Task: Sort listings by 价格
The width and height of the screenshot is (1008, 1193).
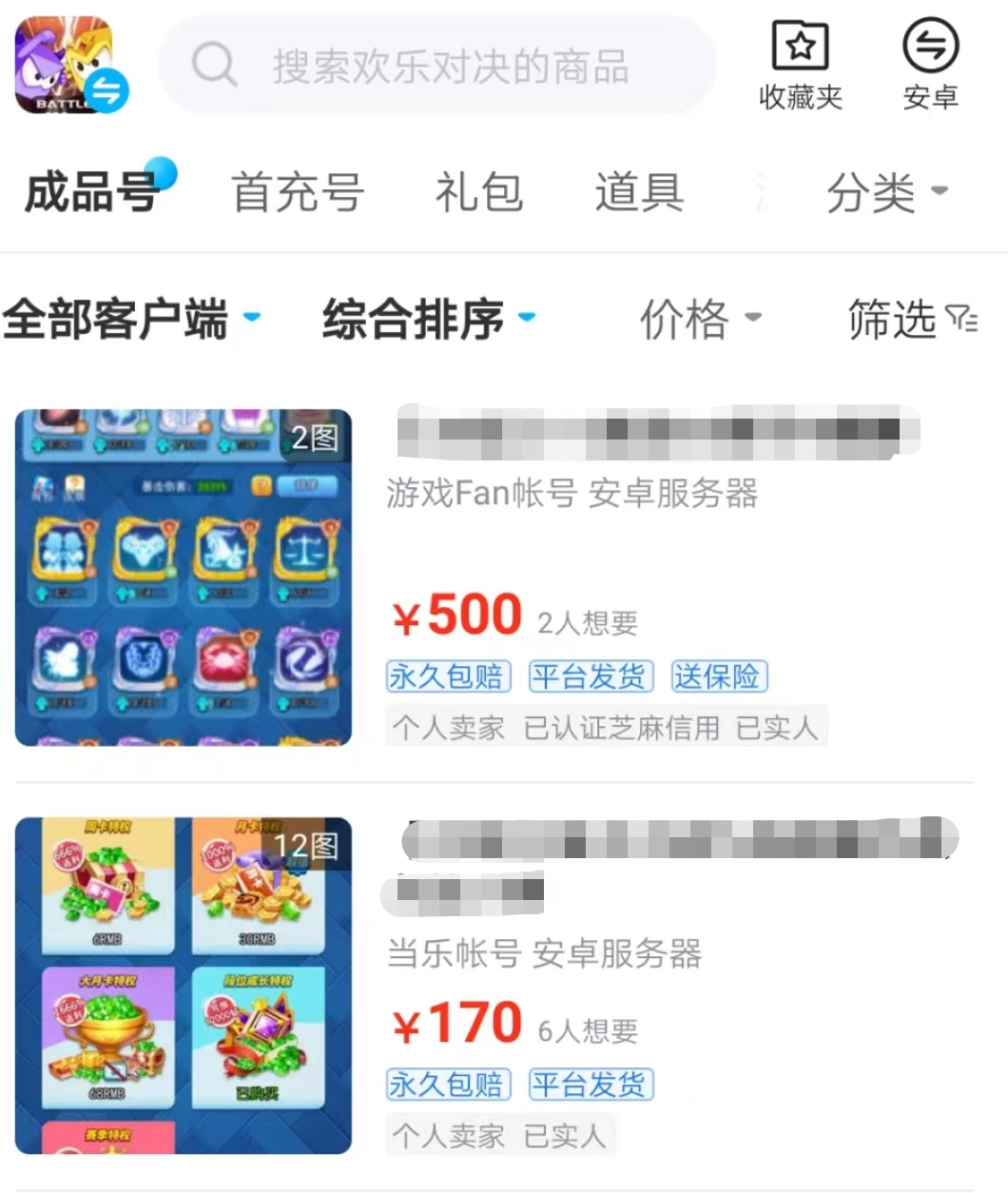Action: tap(699, 319)
